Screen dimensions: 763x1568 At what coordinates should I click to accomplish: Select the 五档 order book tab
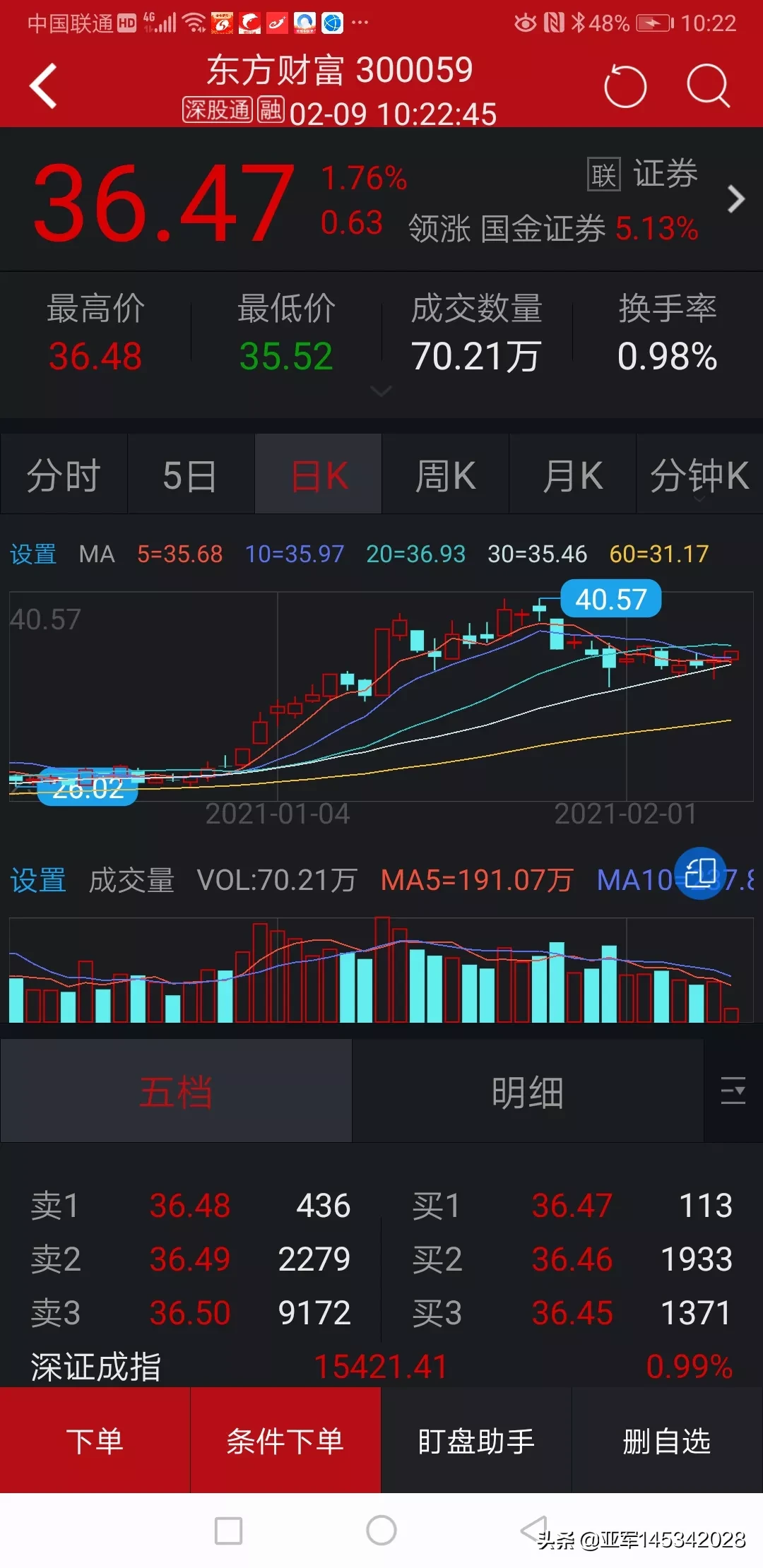point(176,1092)
